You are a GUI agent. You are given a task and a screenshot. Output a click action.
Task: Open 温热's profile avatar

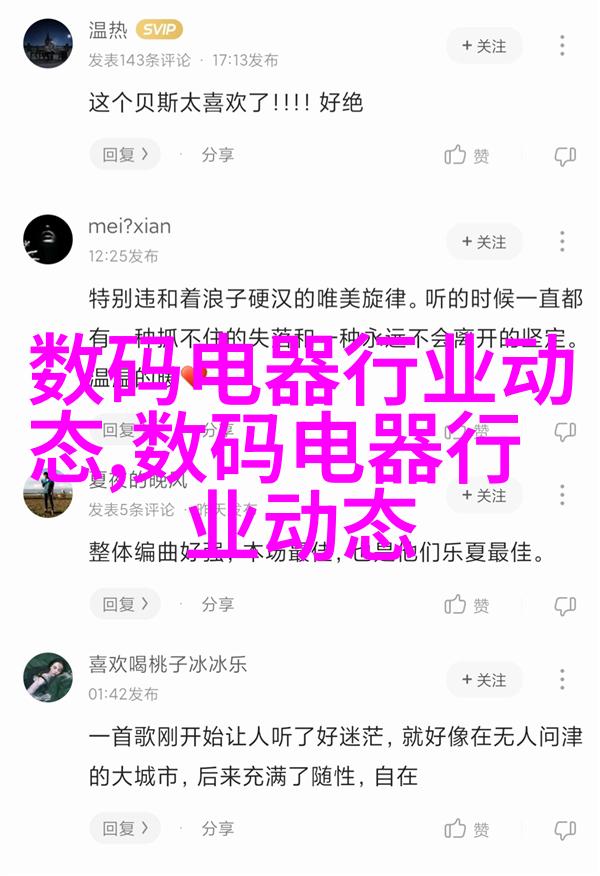click(48, 46)
